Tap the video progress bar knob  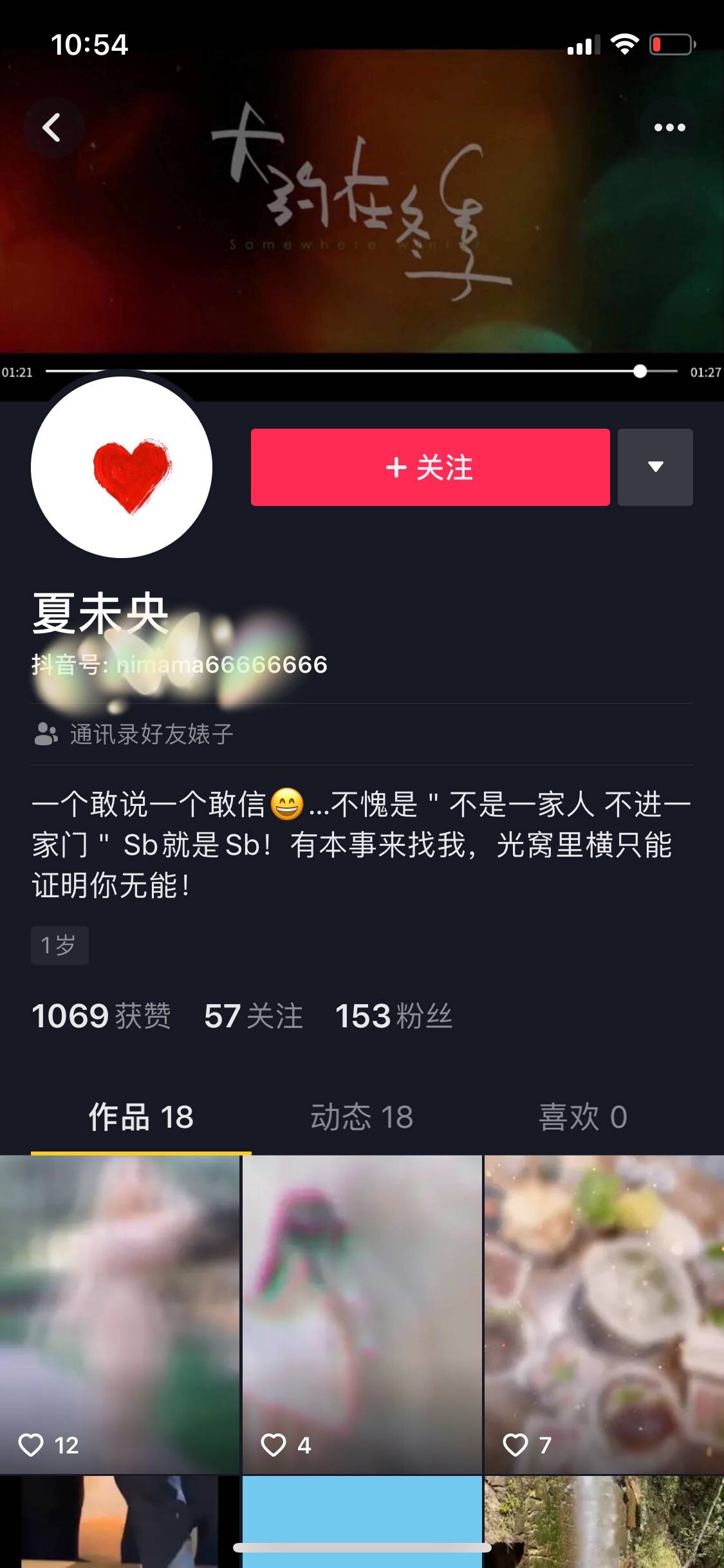click(x=640, y=371)
